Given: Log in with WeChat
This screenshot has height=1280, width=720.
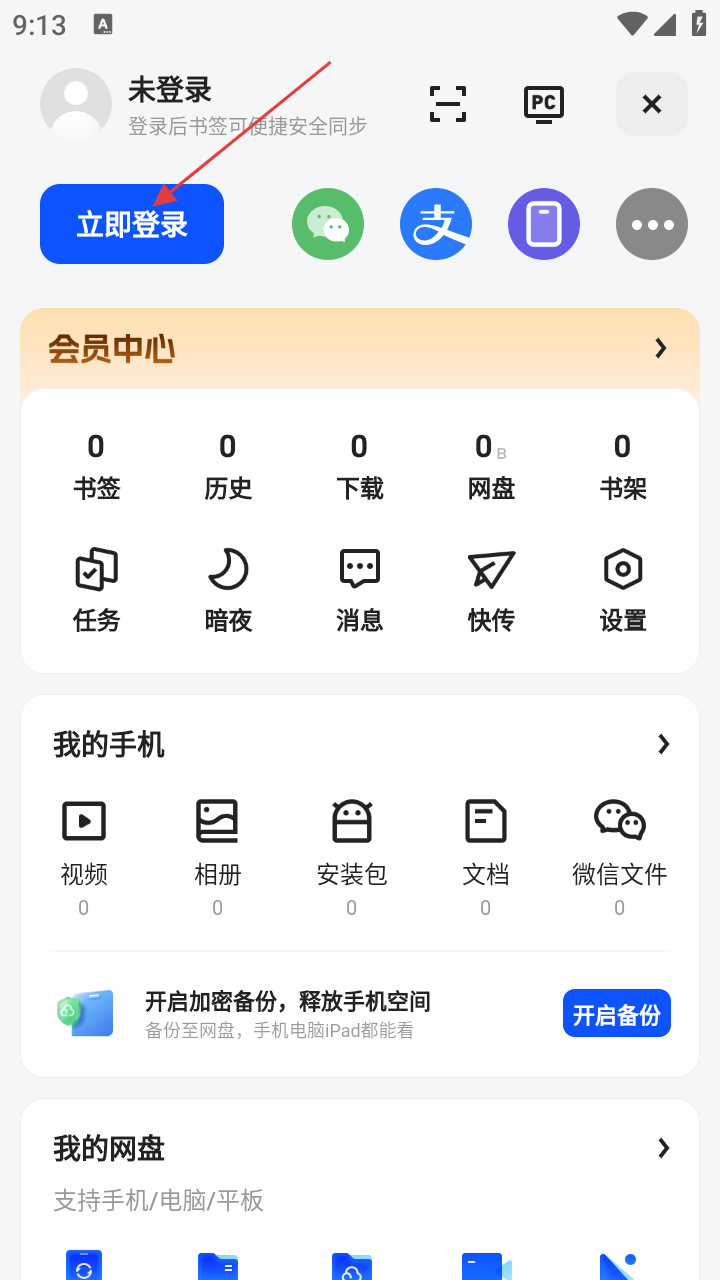Looking at the screenshot, I should [x=328, y=224].
